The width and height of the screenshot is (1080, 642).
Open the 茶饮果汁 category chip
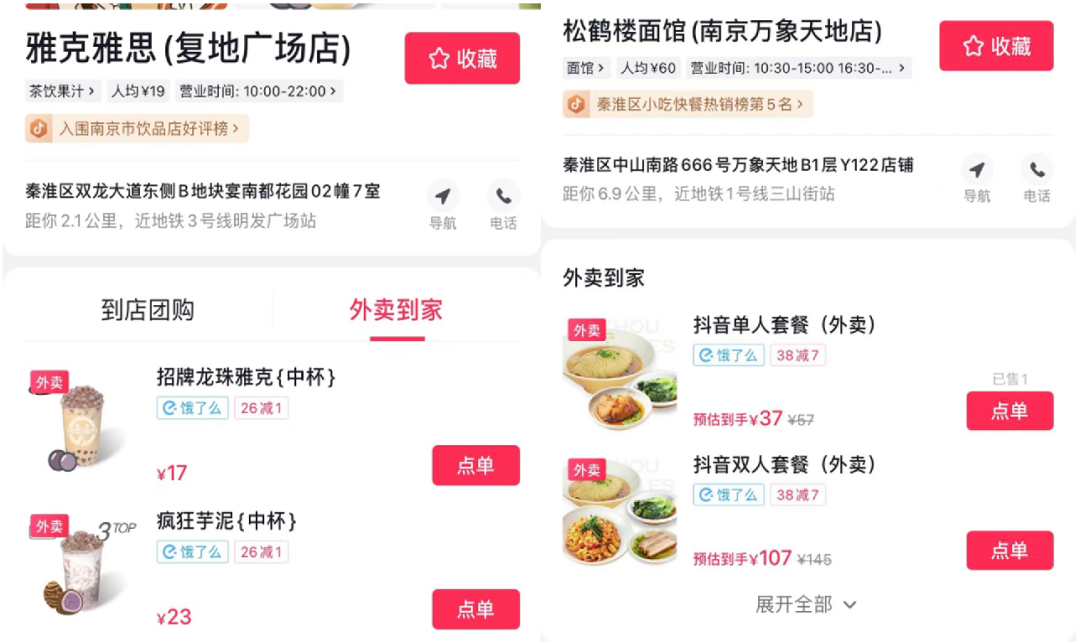62,91
